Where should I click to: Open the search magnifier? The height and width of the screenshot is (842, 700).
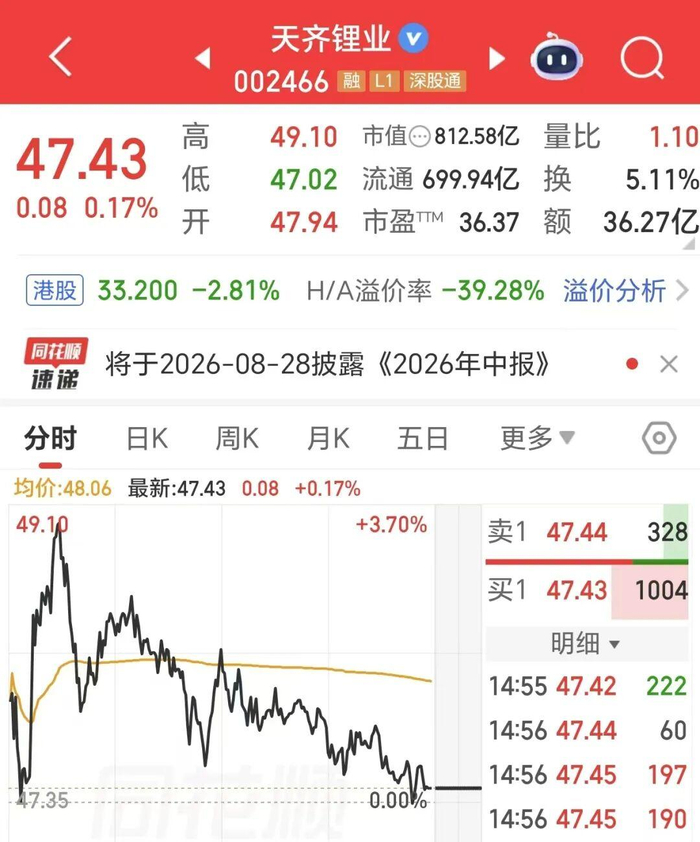pyautogui.click(x=643, y=58)
